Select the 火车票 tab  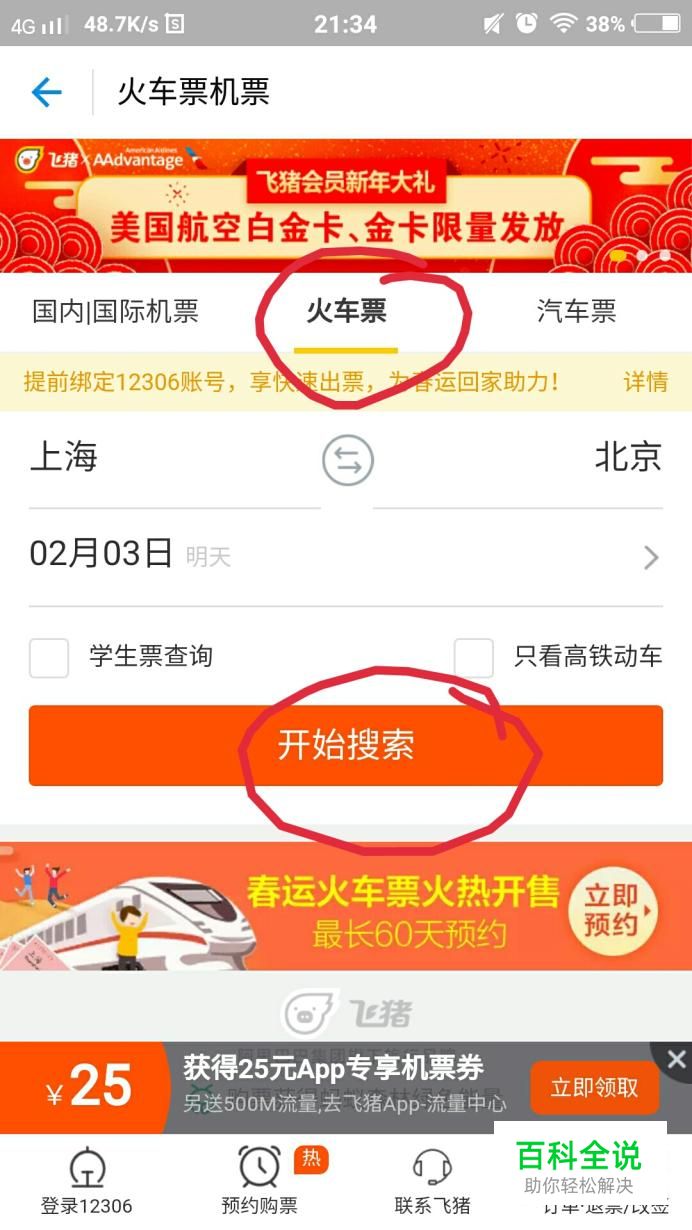pyautogui.click(x=346, y=312)
